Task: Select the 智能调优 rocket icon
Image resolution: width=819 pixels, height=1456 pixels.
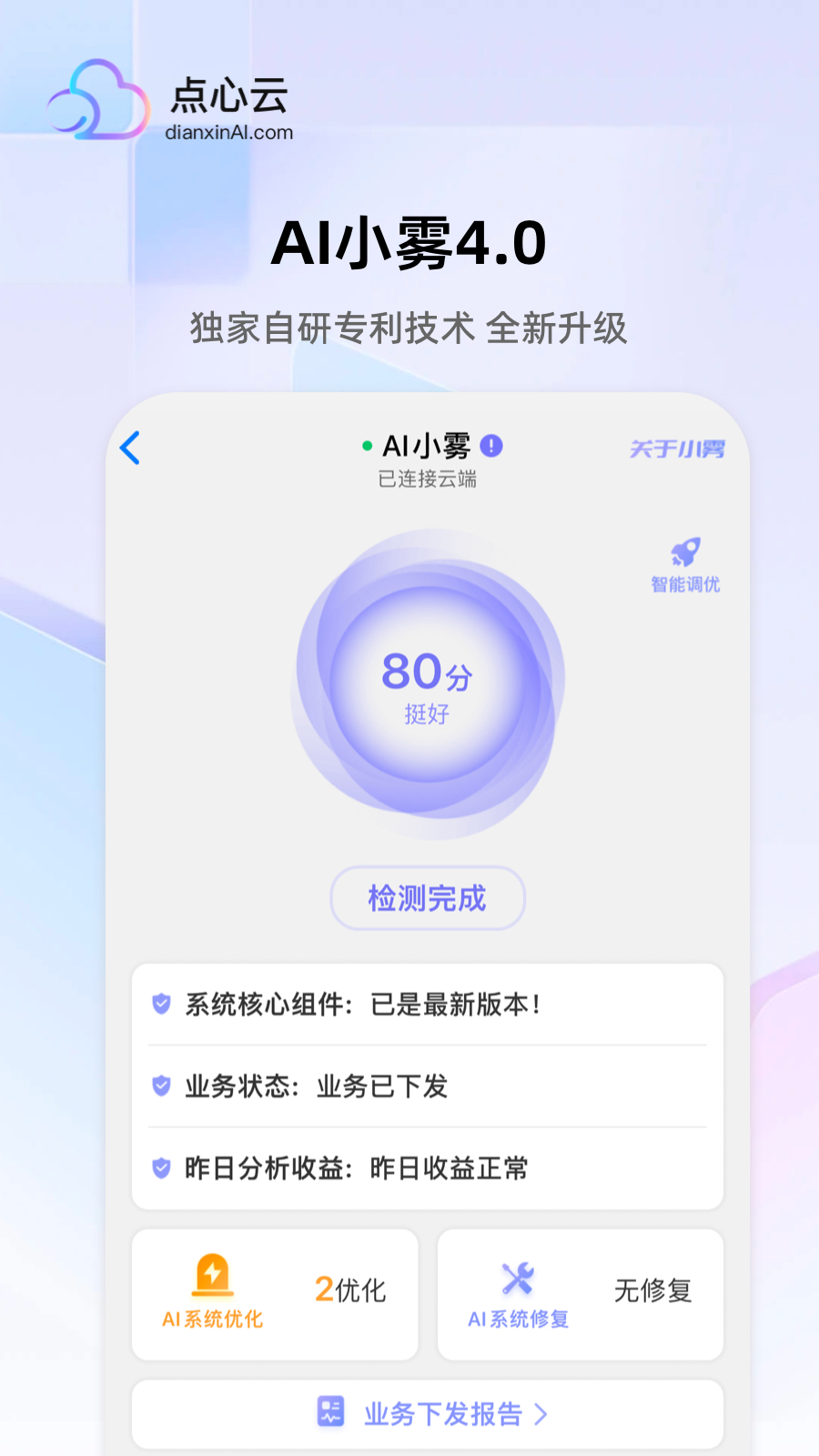Action: pos(684,550)
